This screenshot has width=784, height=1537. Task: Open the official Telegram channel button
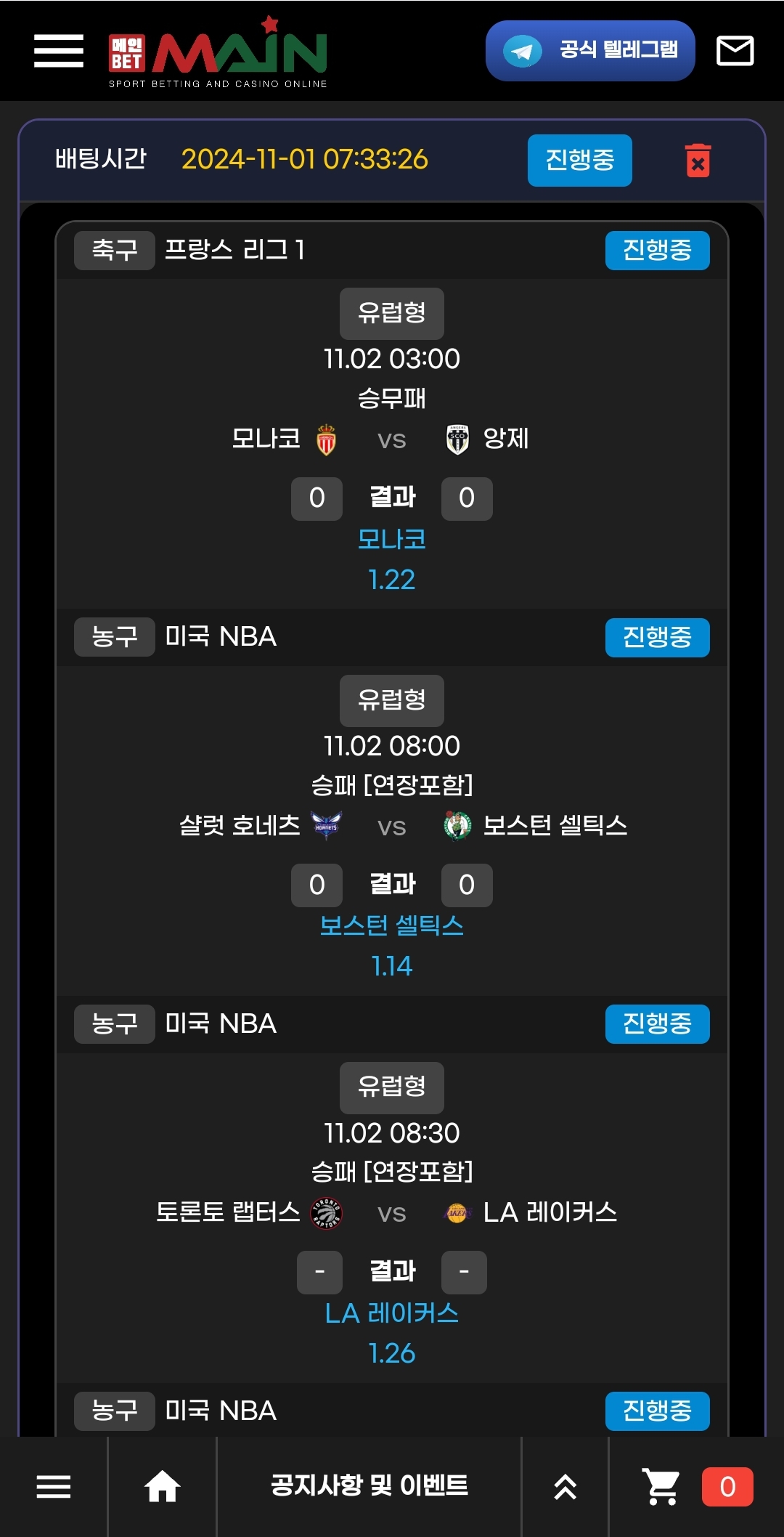[x=589, y=51]
